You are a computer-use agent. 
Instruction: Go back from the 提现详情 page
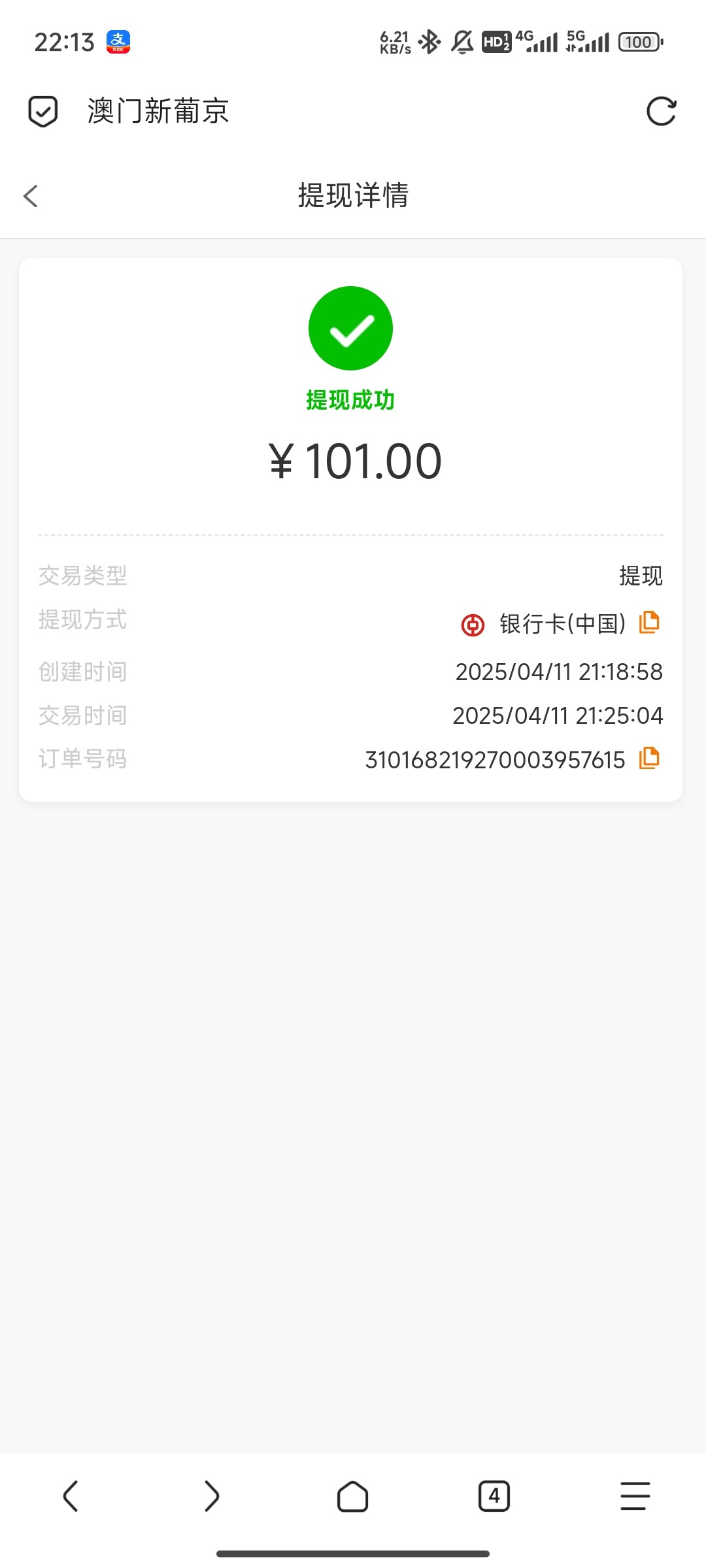[x=31, y=196]
